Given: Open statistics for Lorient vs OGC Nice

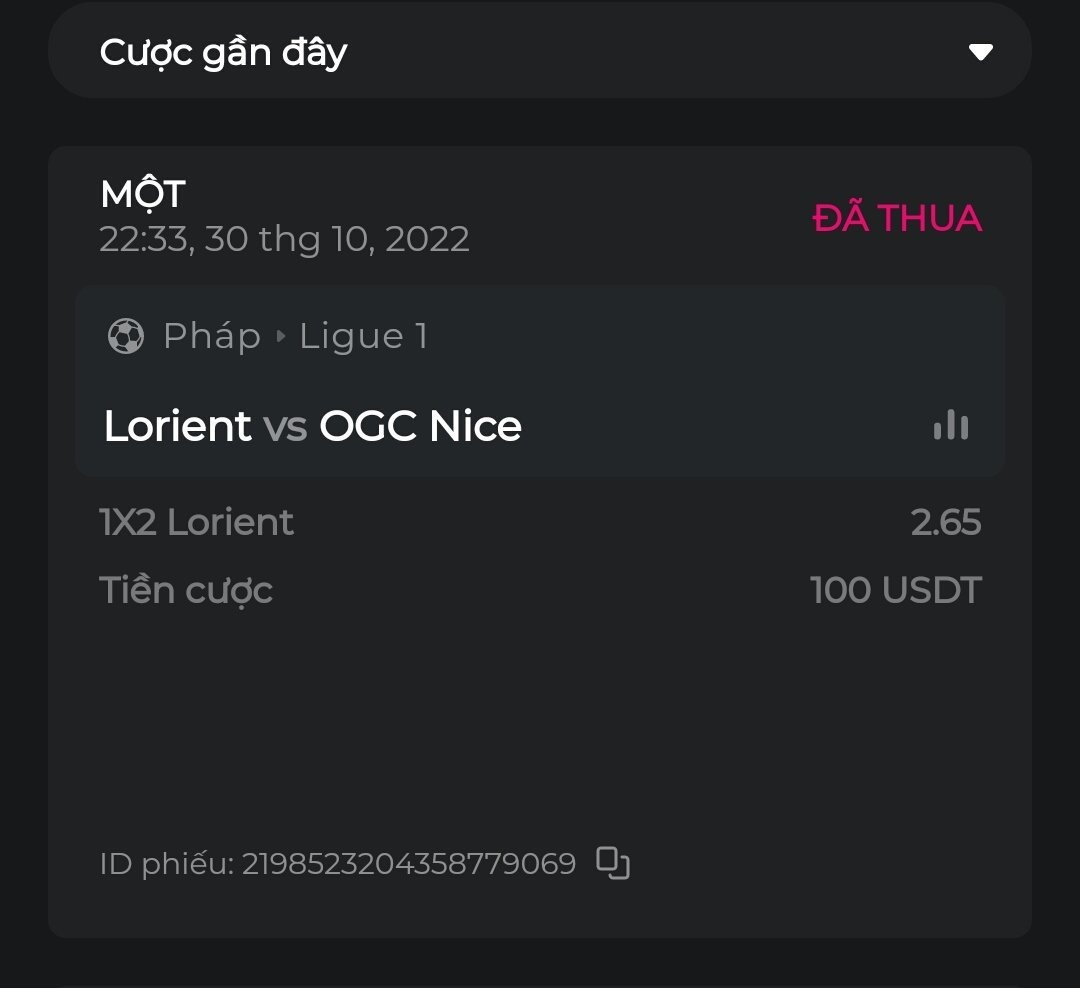Looking at the screenshot, I should (x=950, y=426).
